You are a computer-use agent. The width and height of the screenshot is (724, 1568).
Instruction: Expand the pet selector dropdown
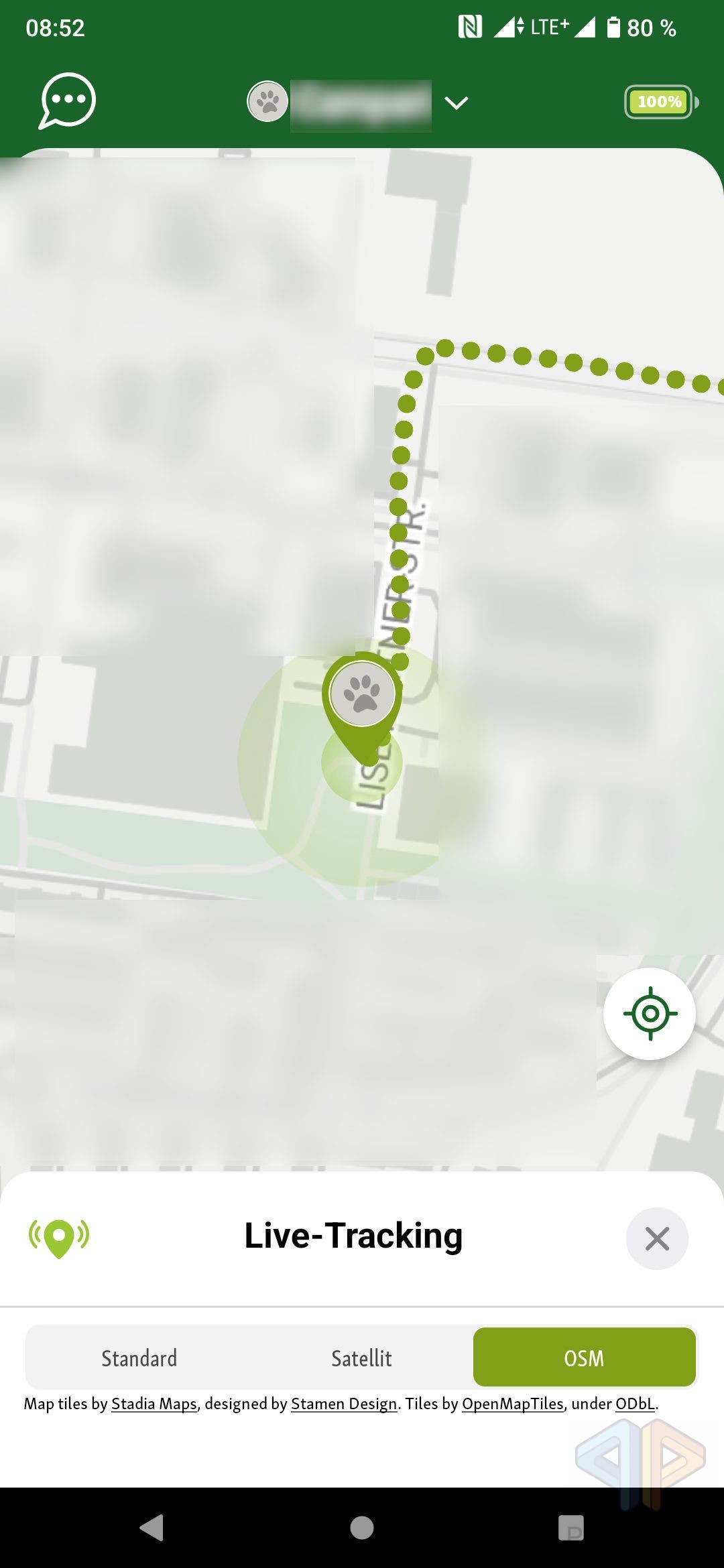pyautogui.click(x=456, y=103)
